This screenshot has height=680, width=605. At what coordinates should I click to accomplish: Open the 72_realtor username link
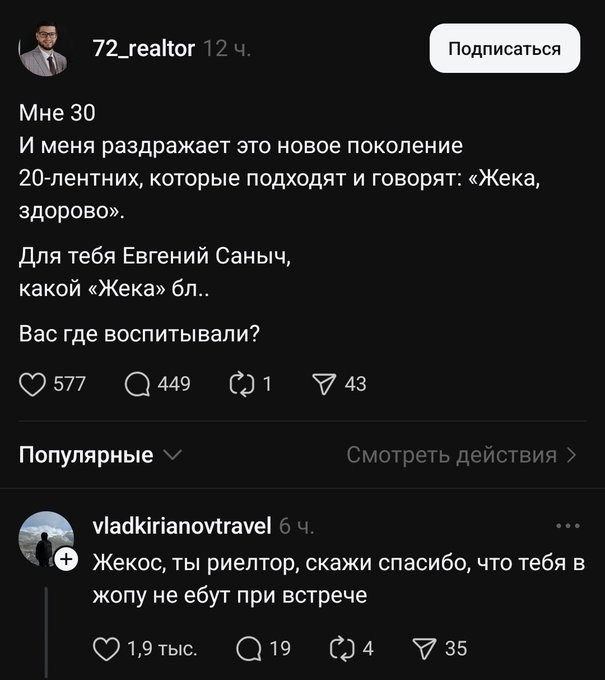pos(143,48)
